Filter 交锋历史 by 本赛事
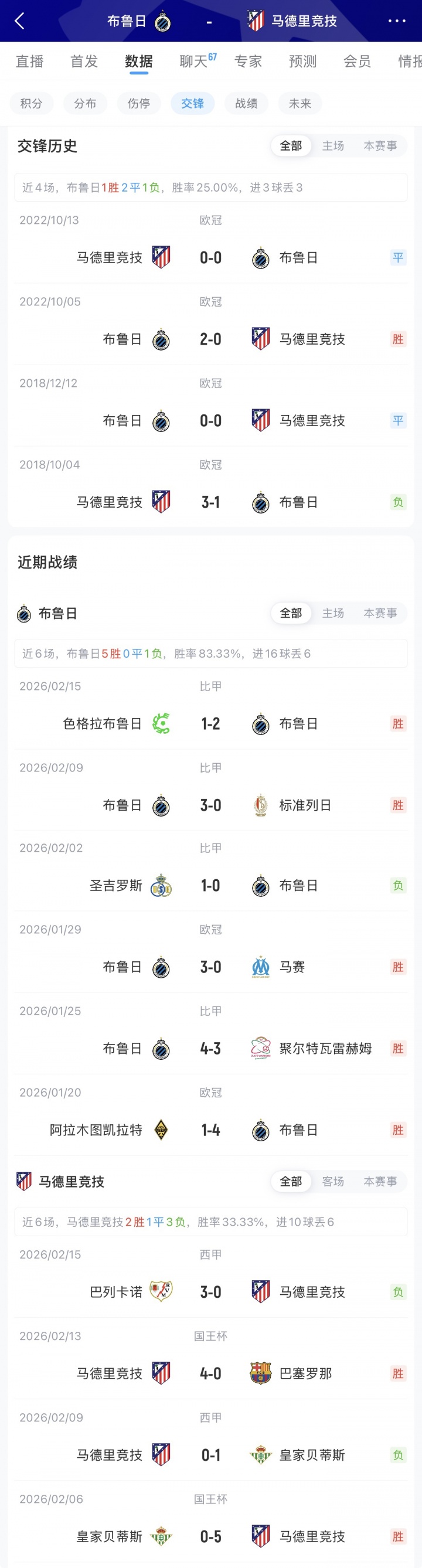Viewport: 422px width, 1568px height. (x=380, y=146)
